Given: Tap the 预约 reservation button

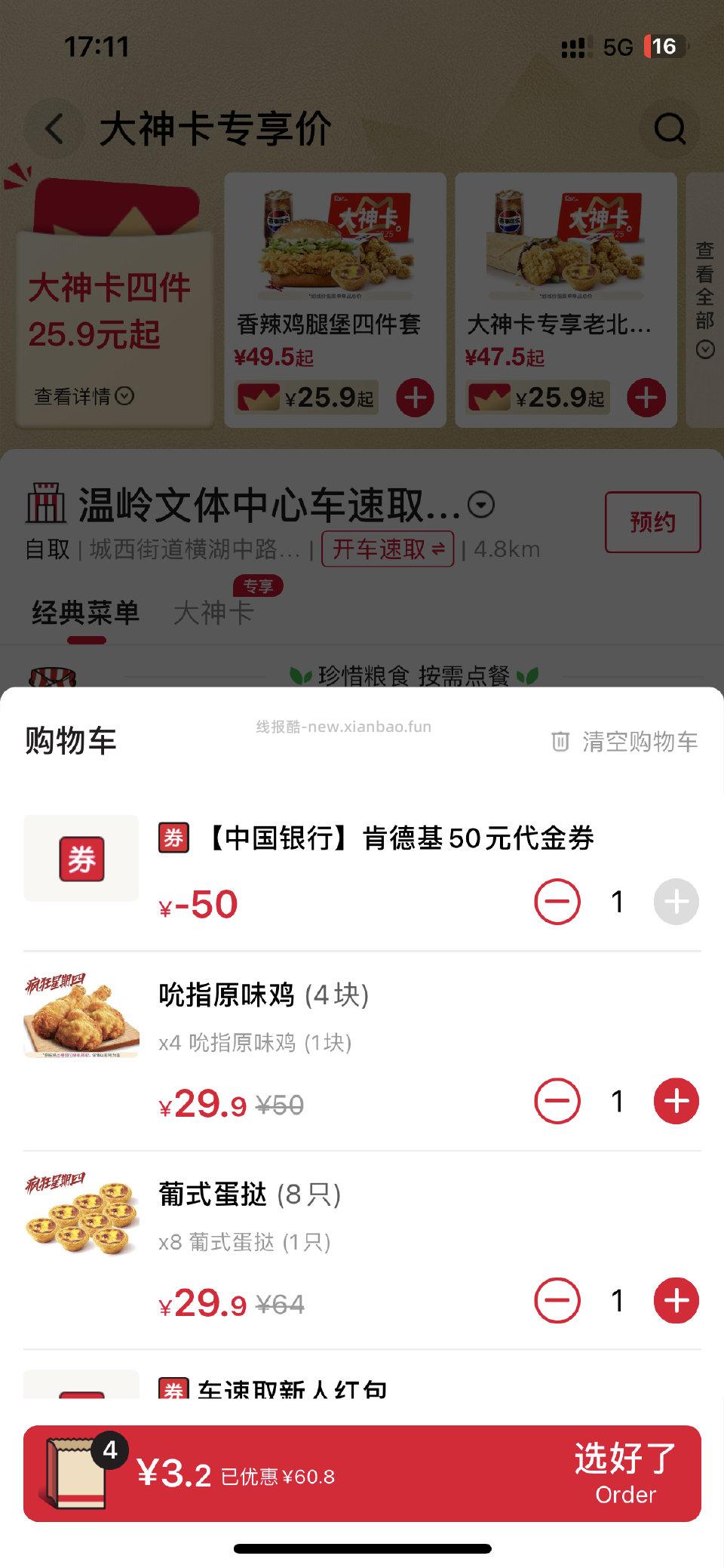Looking at the screenshot, I should [652, 521].
